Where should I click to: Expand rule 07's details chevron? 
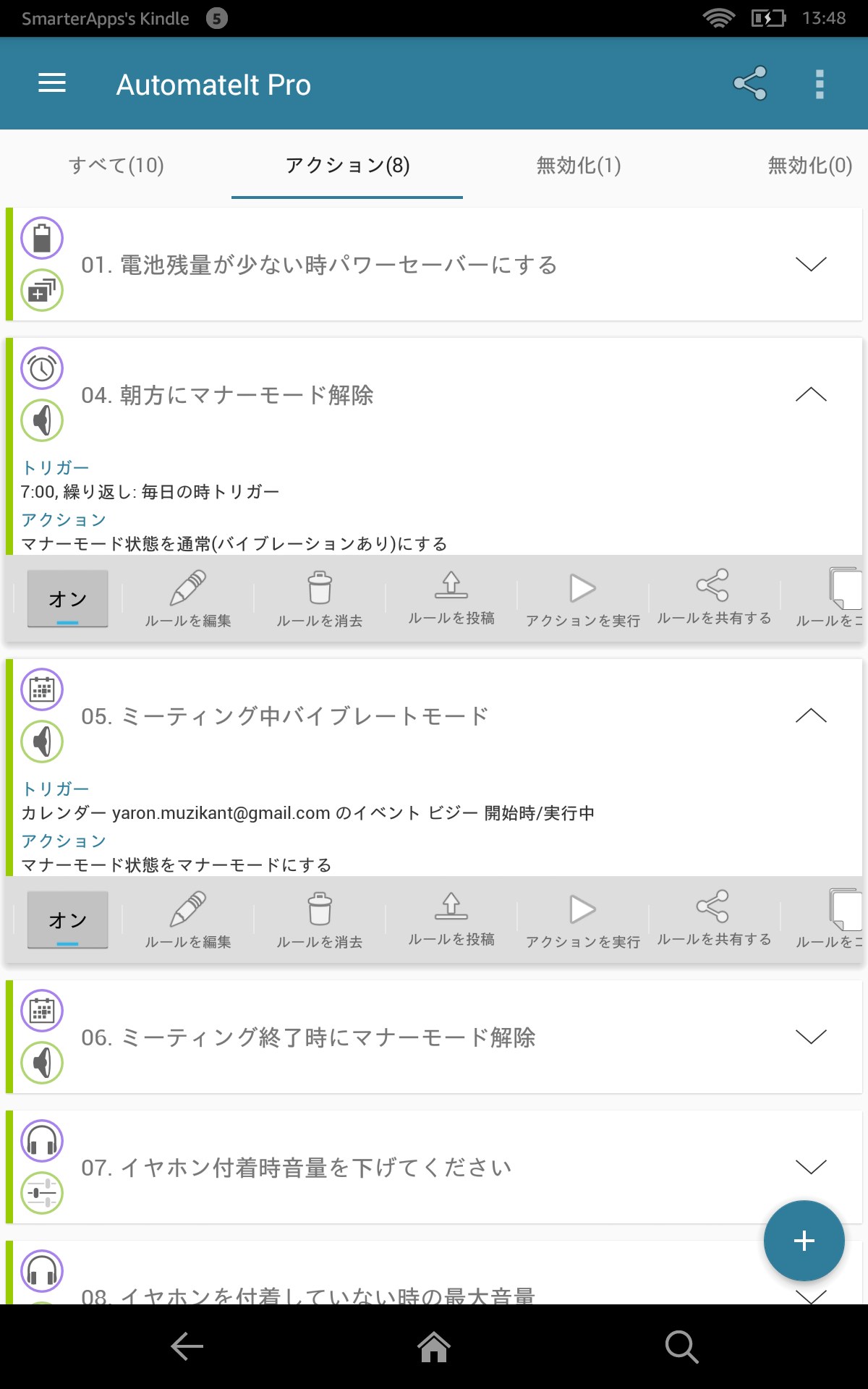tap(812, 1166)
